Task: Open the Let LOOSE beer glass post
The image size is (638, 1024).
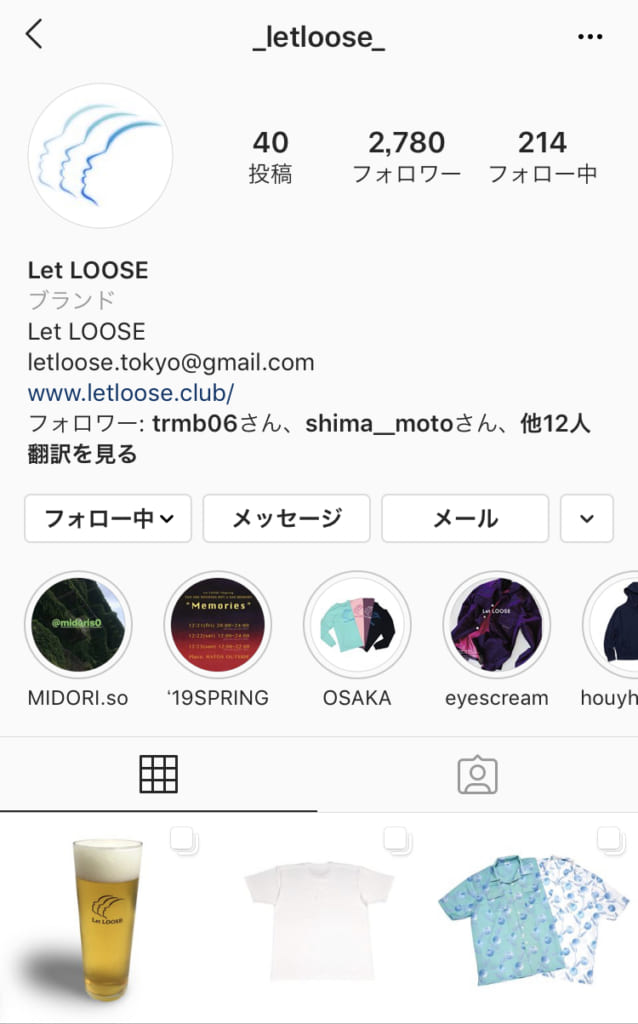Action: [x=106, y=917]
